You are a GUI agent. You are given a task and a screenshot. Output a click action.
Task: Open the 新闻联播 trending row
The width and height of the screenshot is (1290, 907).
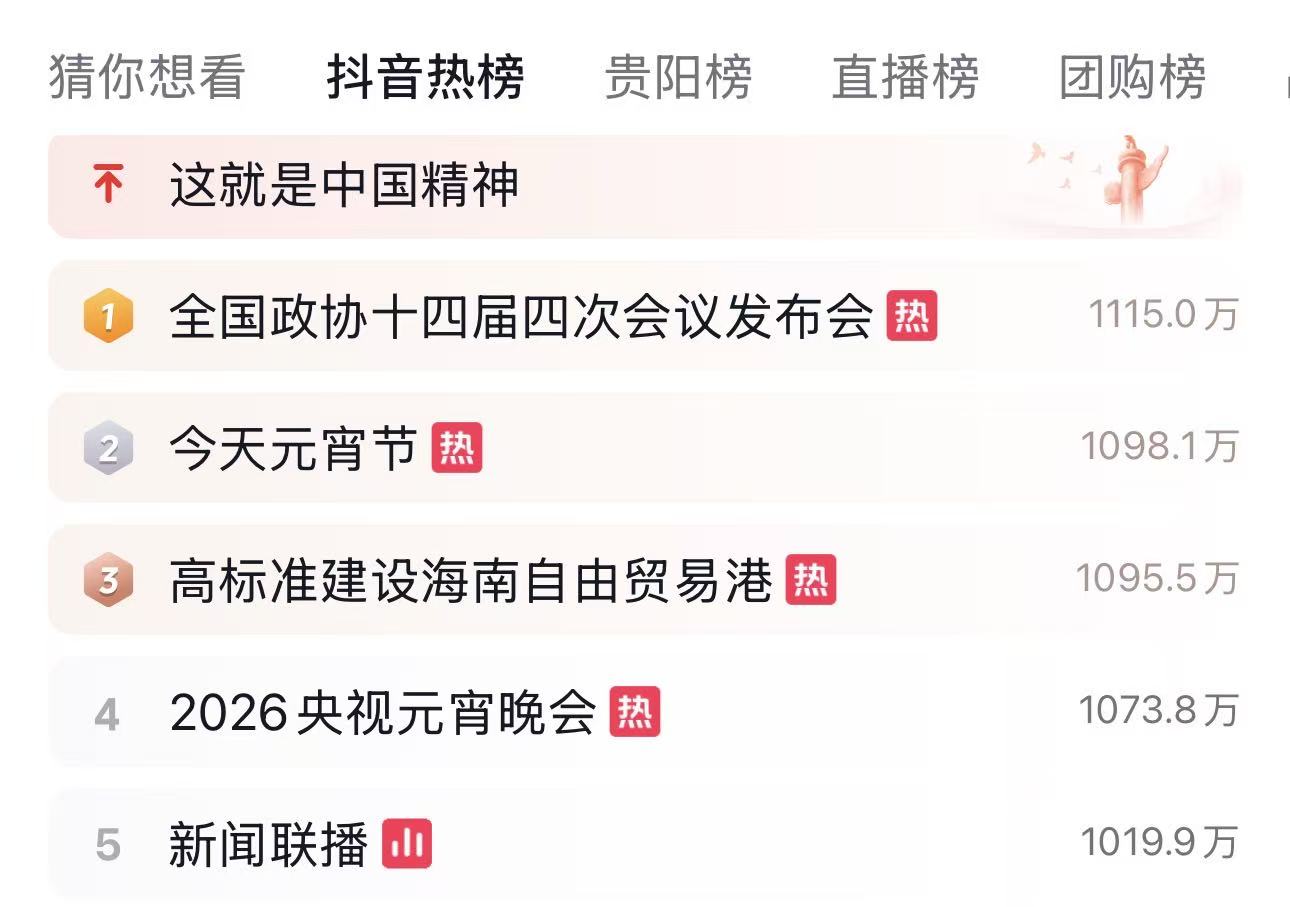click(x=268, y=845)
